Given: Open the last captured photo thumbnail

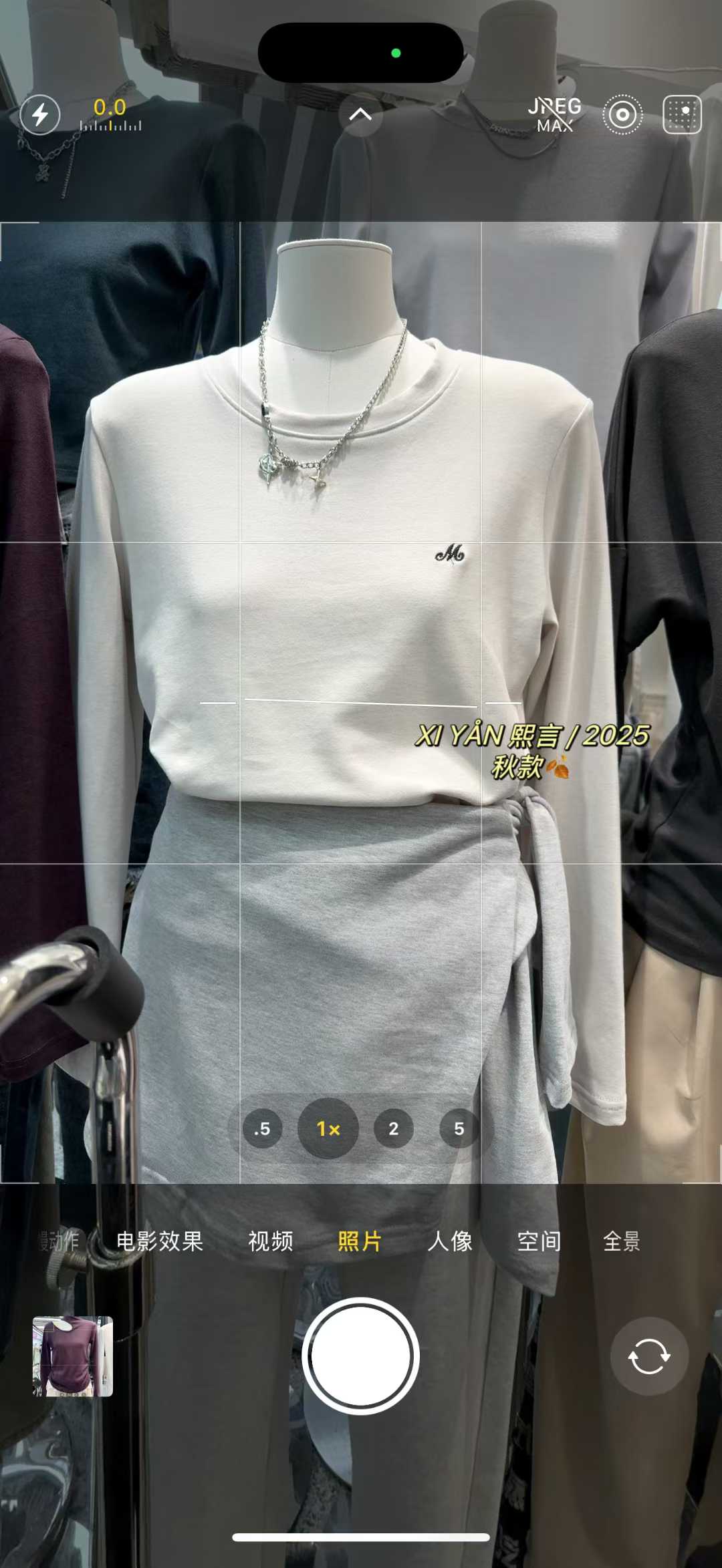Looking at the screenshot, I should [73, 1356].
